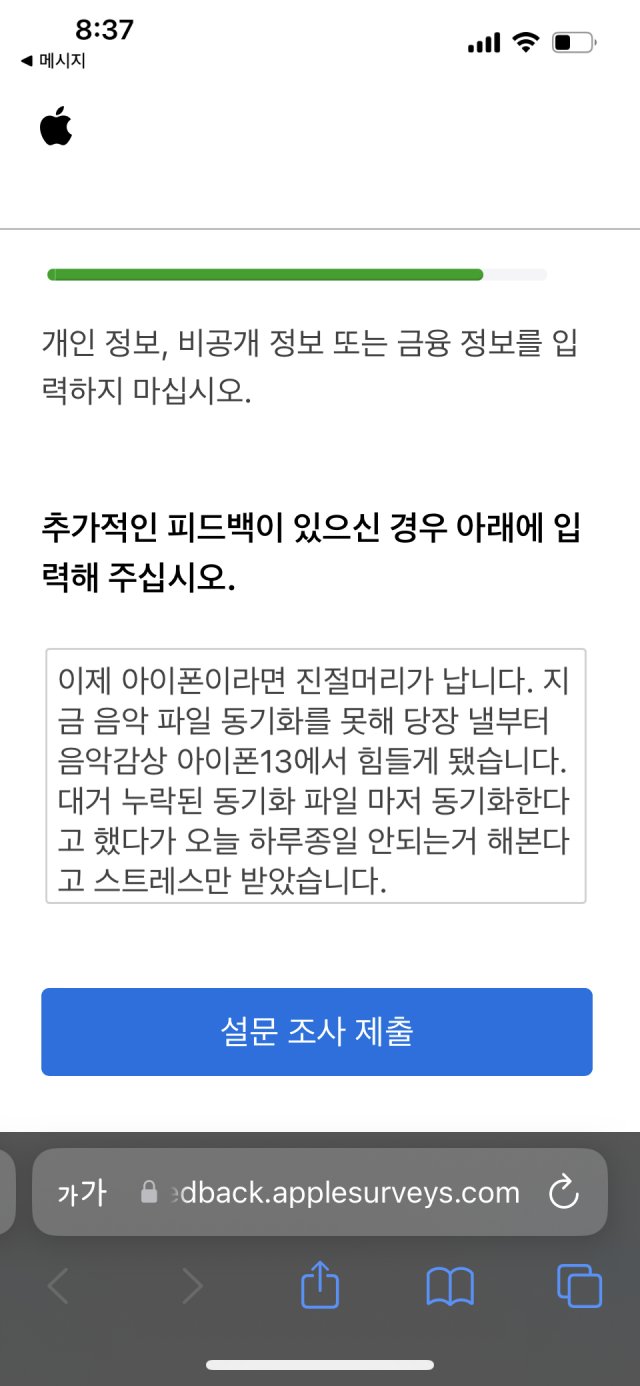
Task: Submit the survey with 설문 조사 제출
Action: (317, 1032)
